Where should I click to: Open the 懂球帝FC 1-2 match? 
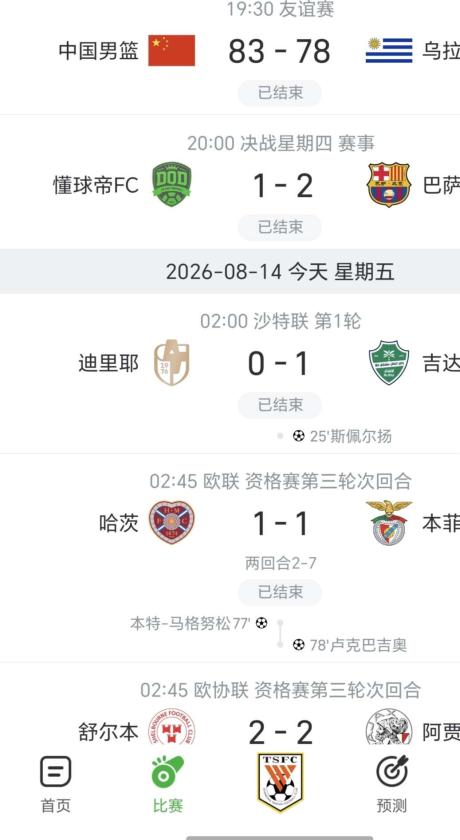click(230, 182)
